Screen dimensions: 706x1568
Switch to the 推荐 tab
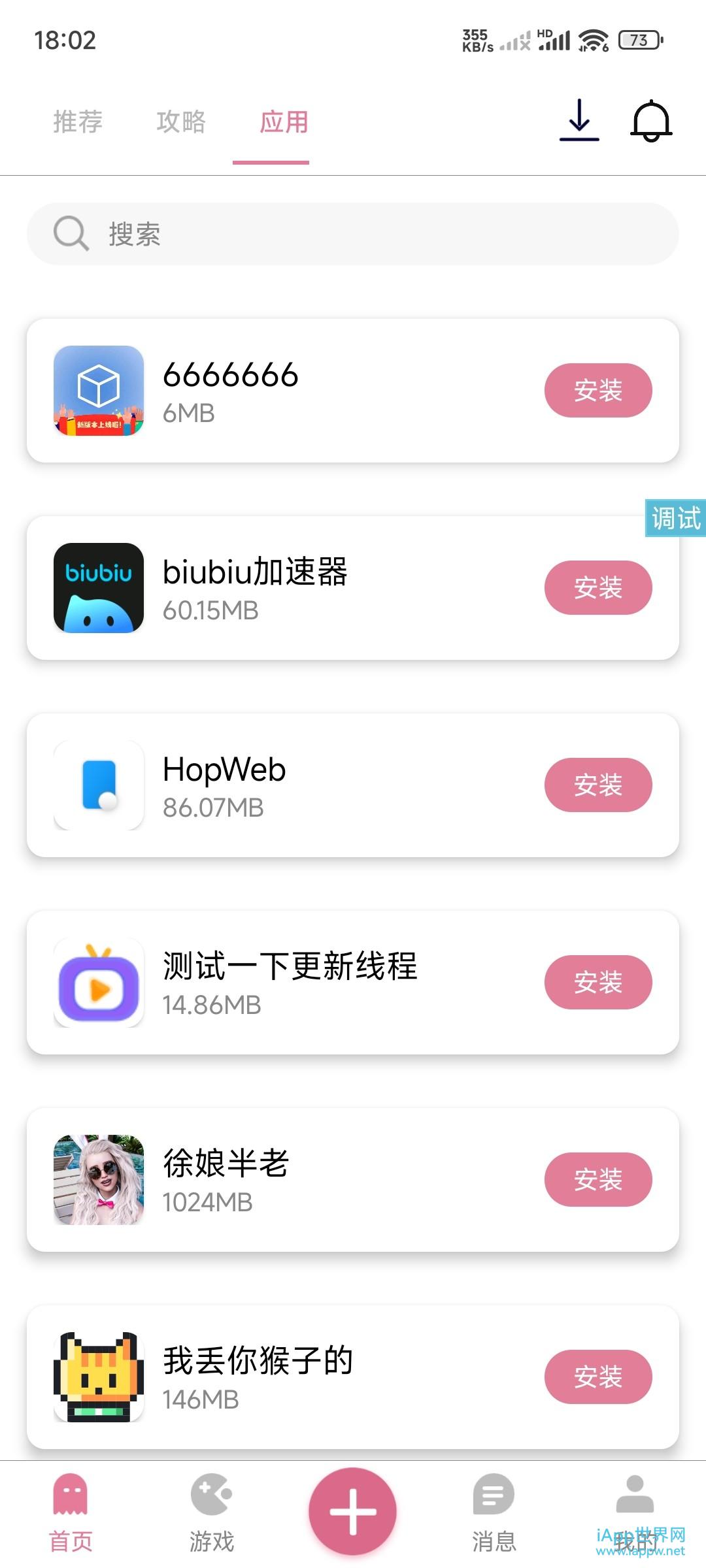pyautogui.click(x=78, y=122)
